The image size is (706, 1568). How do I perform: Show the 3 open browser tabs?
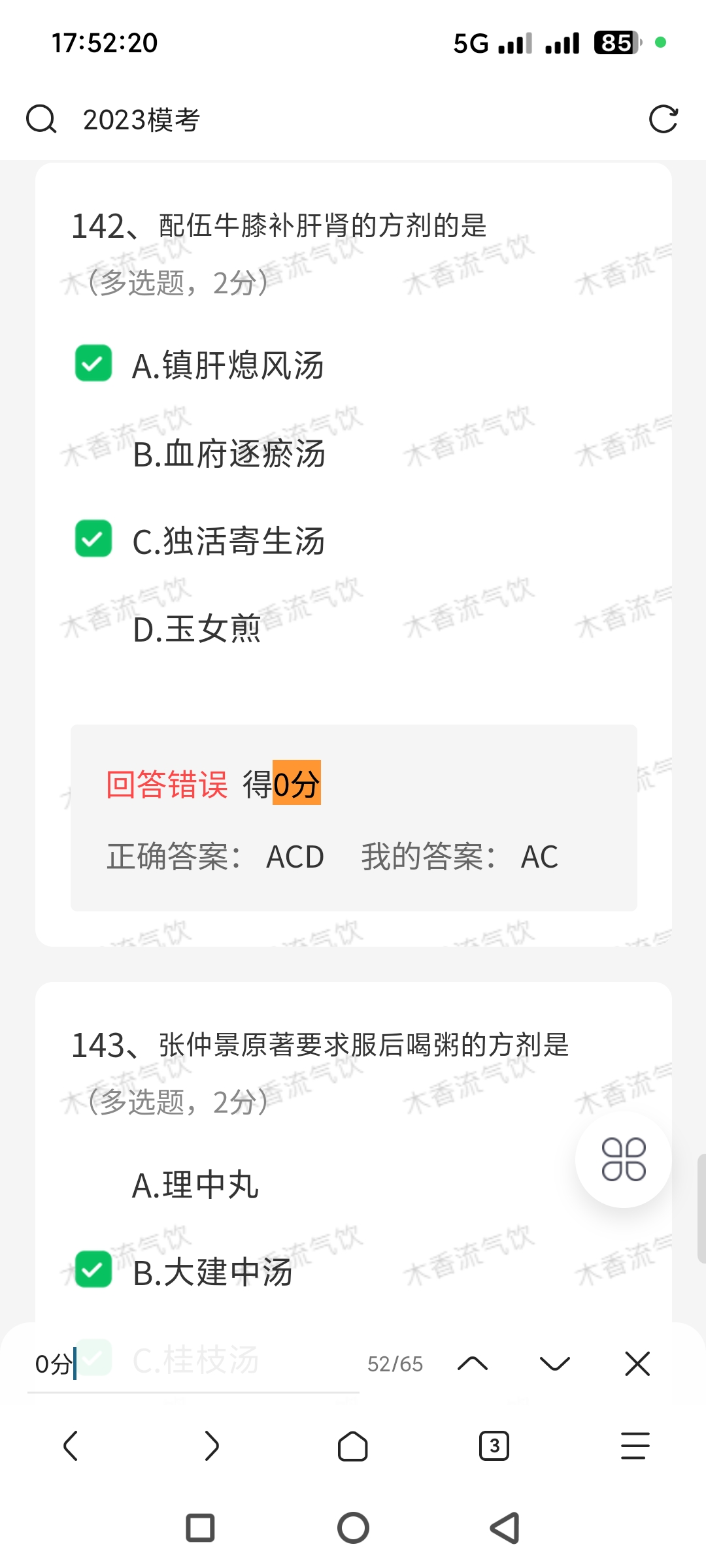click(x=494, y=1445)
